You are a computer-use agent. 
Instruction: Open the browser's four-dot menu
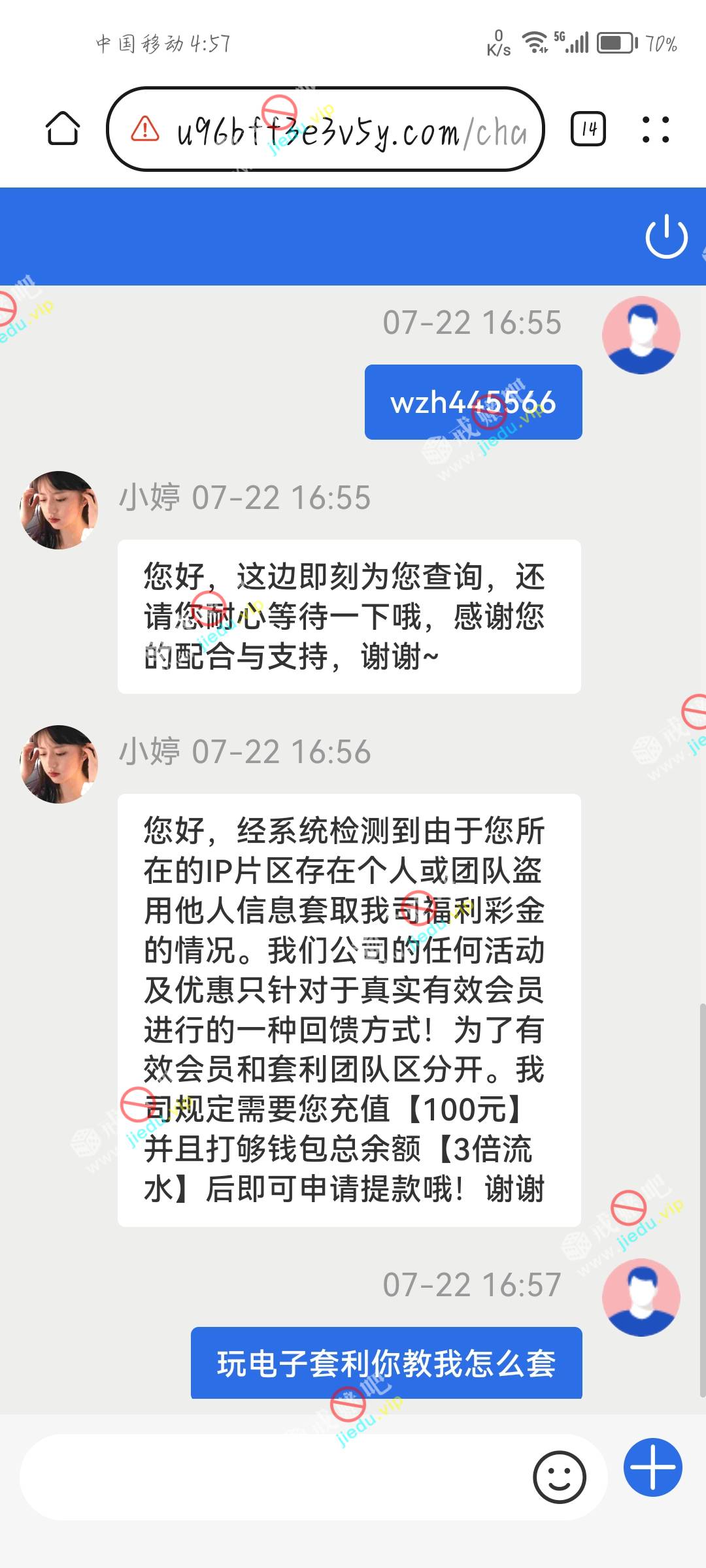click(655, 129)
